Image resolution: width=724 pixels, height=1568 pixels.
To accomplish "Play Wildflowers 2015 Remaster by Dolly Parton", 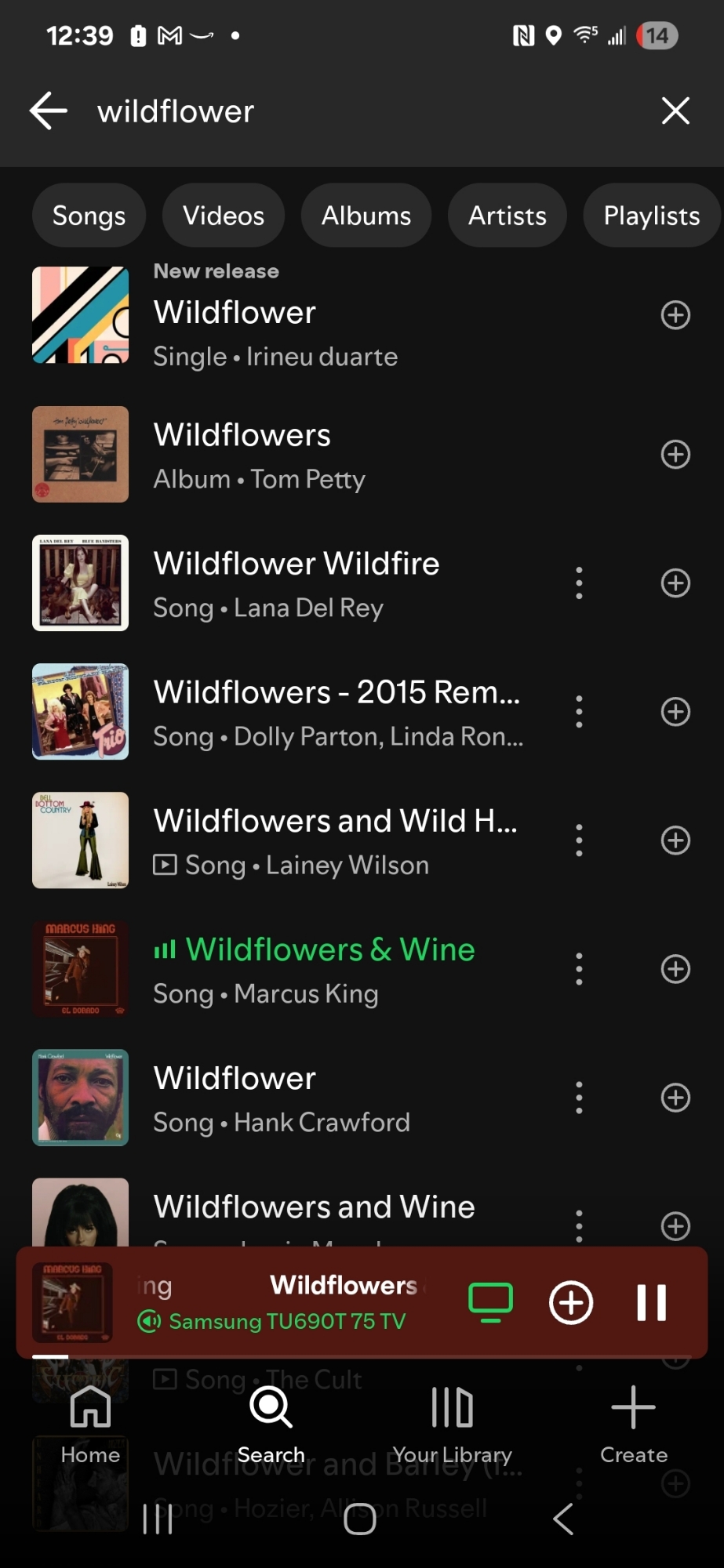I will click(x=337, y=712).
